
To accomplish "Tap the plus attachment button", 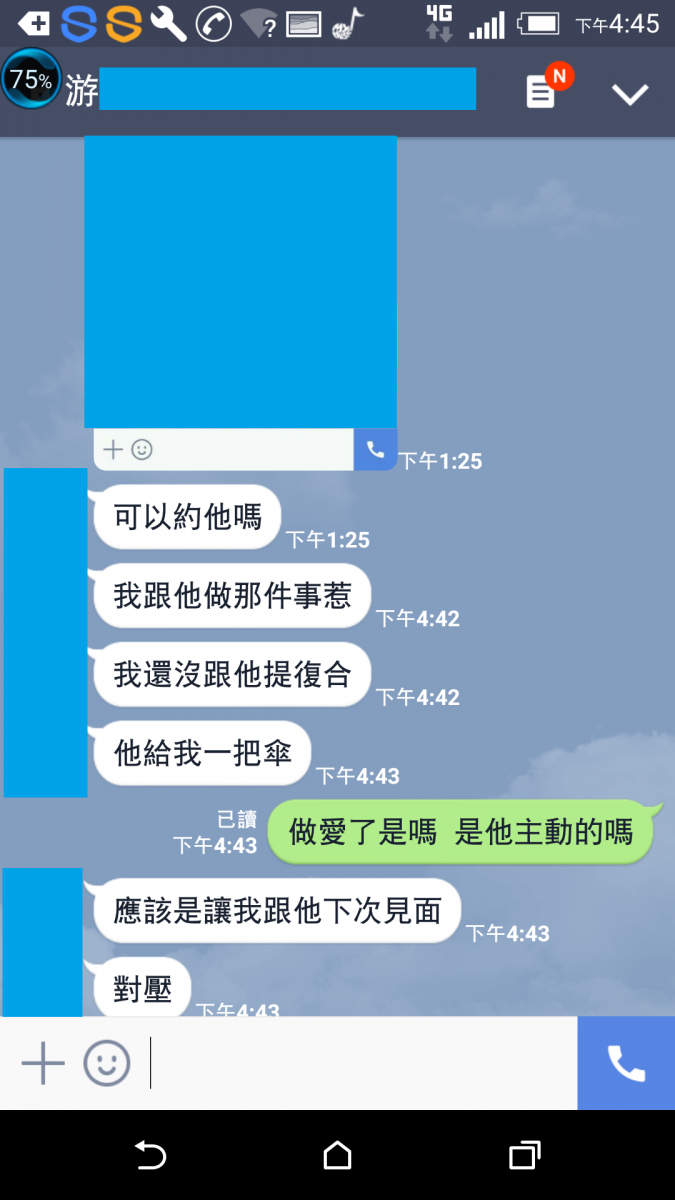I will [43, 1063].
